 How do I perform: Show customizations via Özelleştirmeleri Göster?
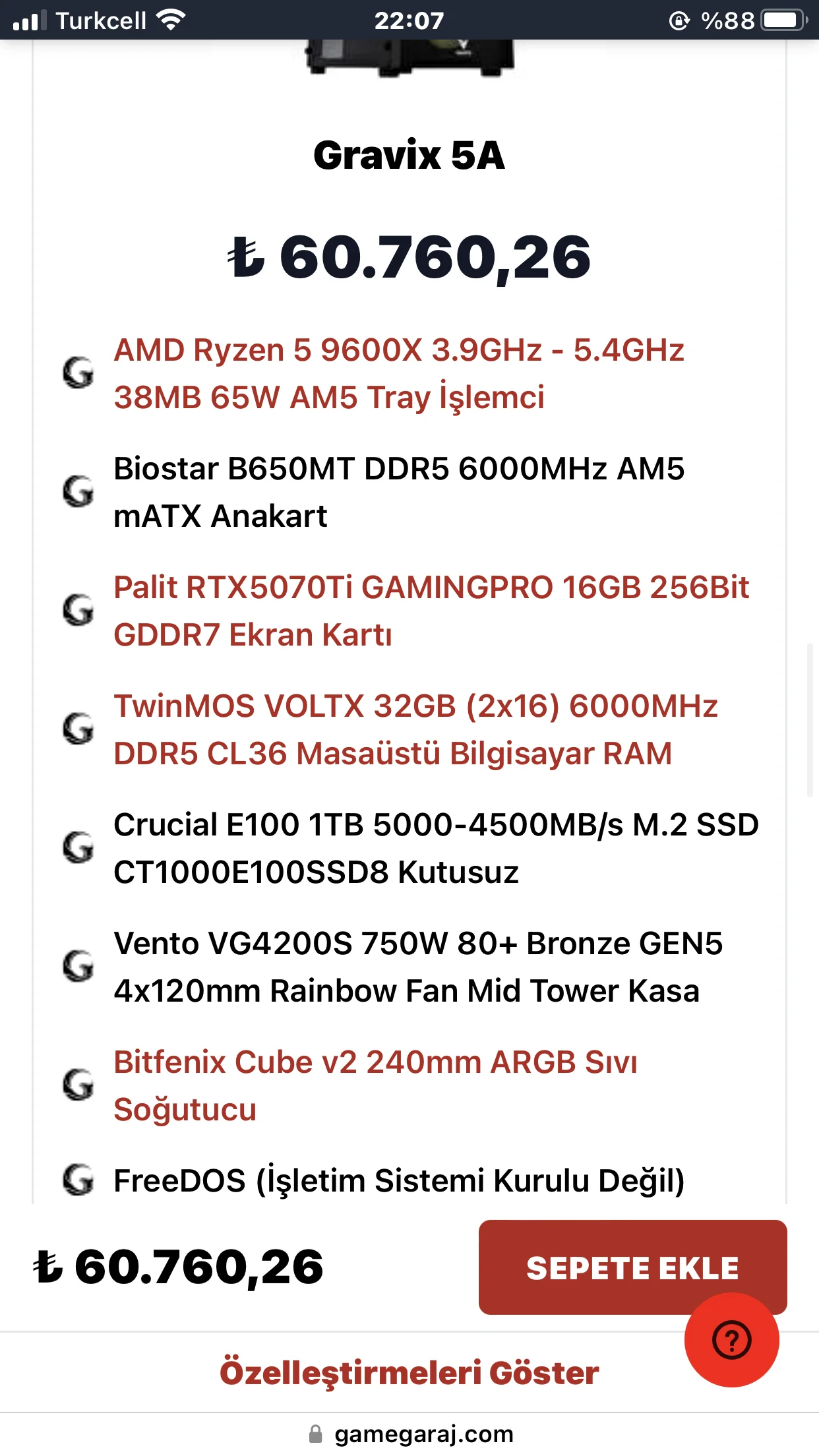[409, 1372]
